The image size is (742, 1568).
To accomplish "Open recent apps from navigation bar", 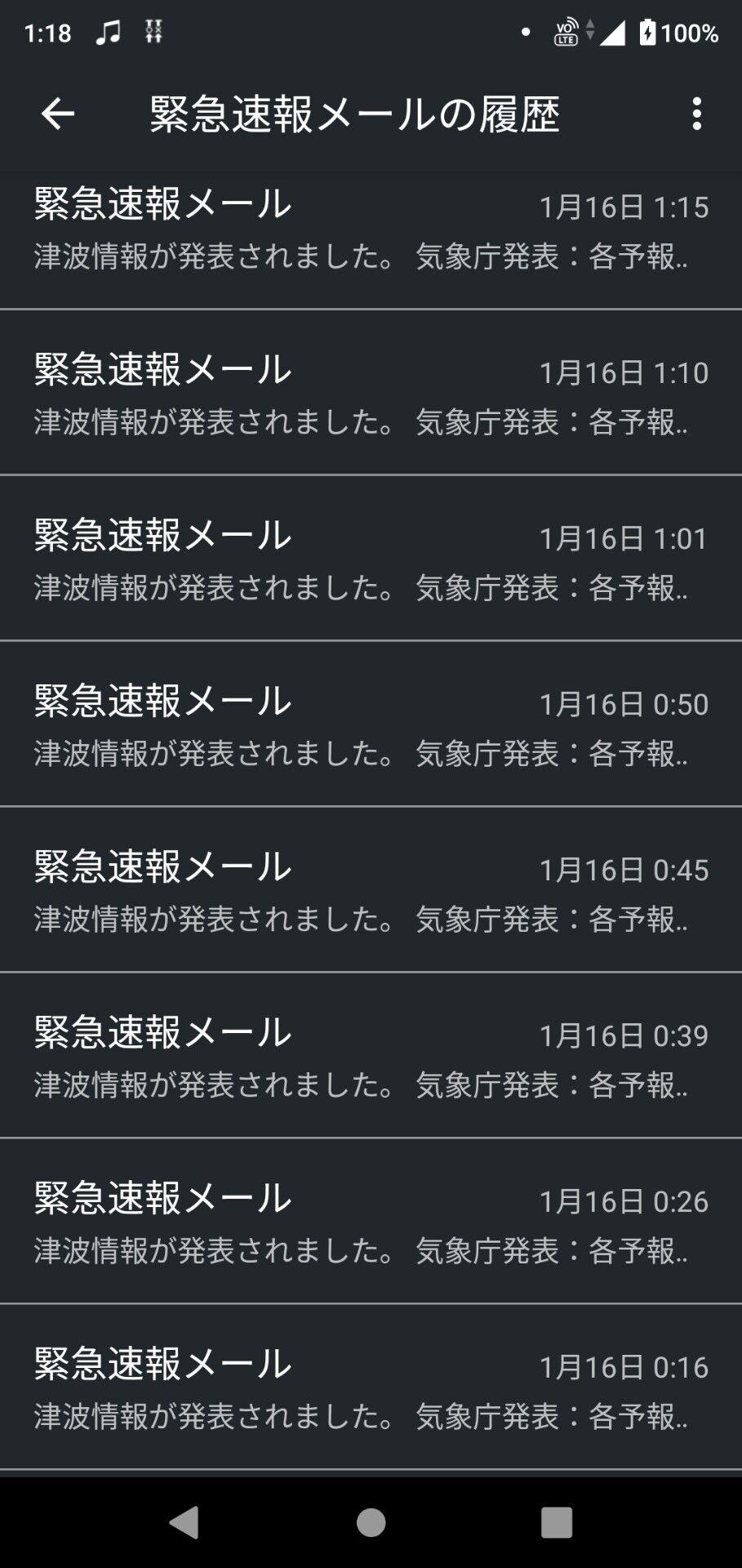I will point(556,1522).
